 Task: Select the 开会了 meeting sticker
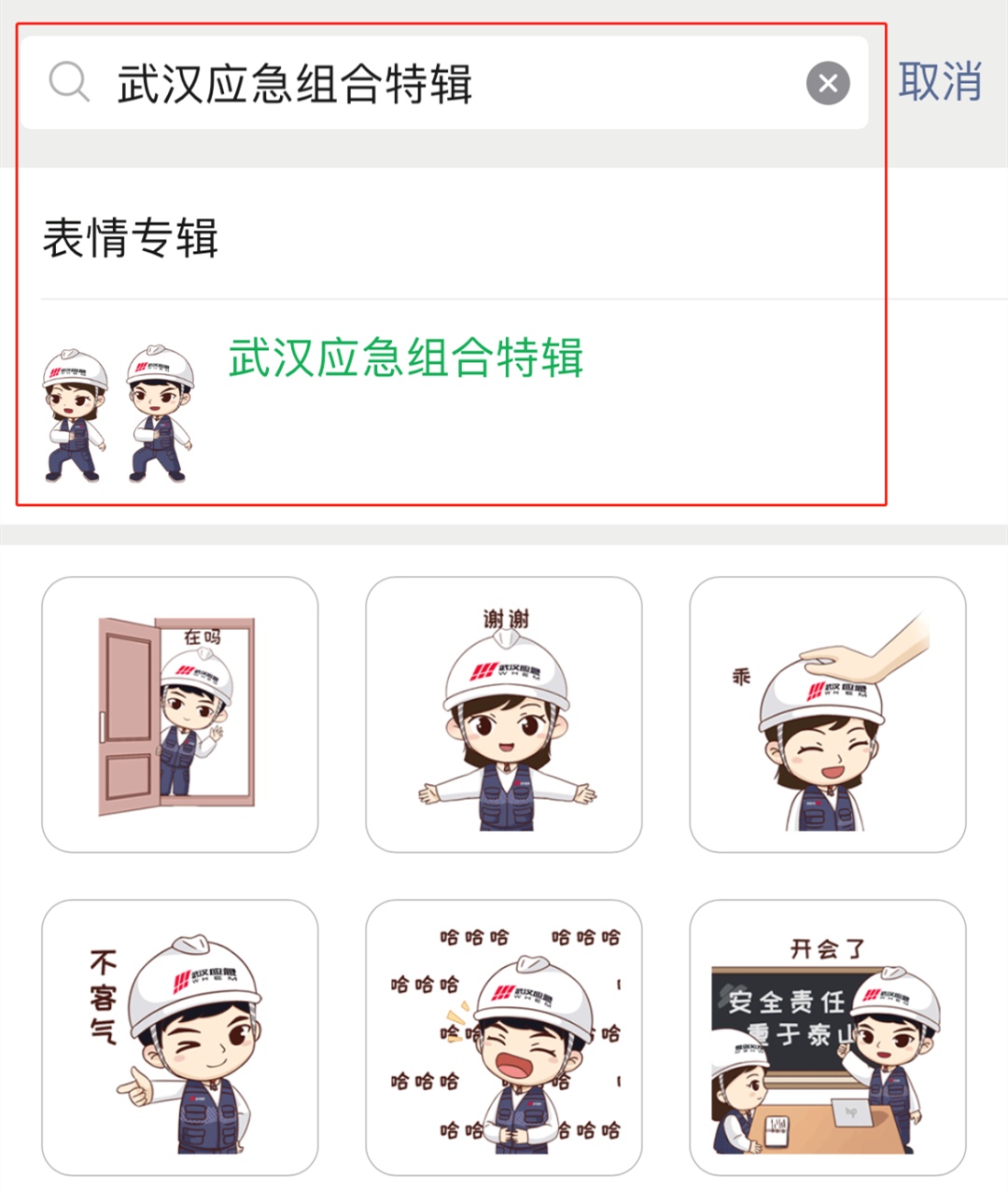tap(827, 1038)
